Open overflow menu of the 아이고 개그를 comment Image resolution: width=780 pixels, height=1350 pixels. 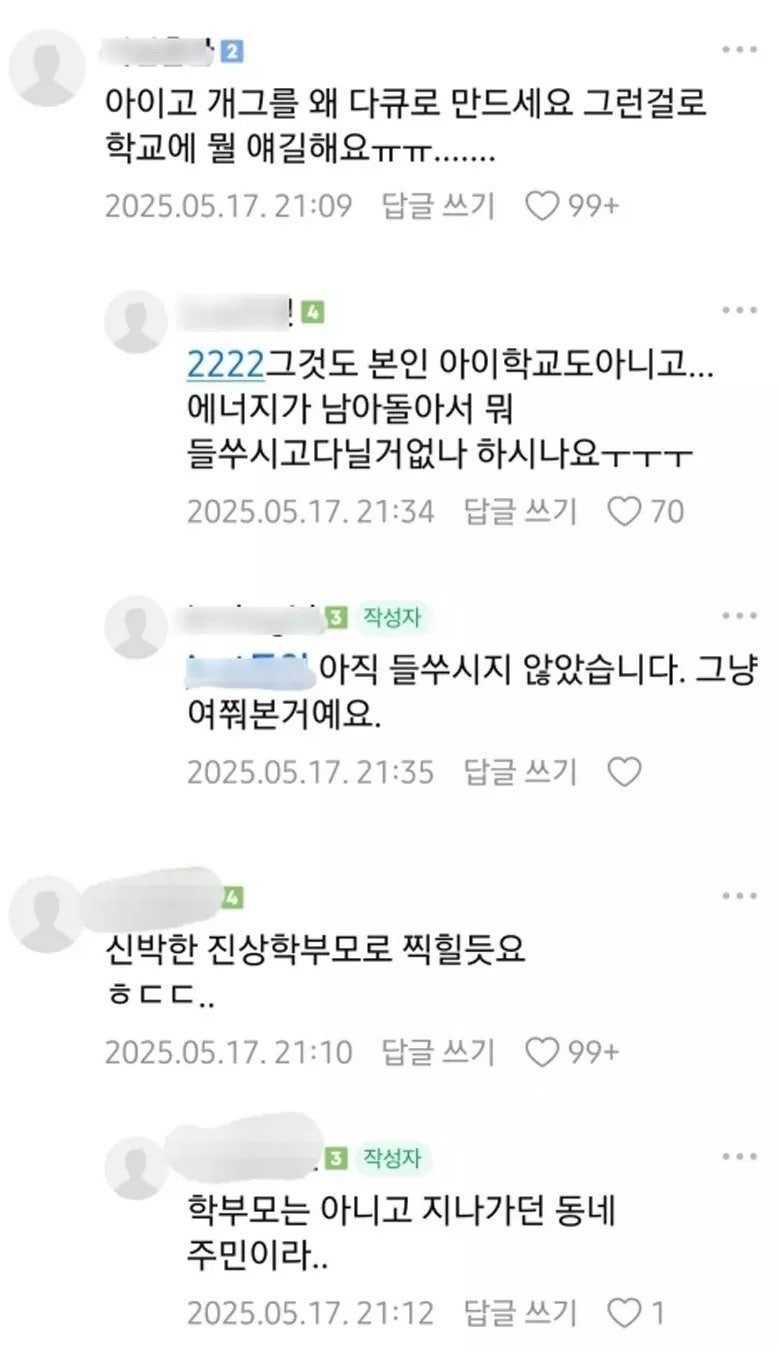[x=740, y=49]
